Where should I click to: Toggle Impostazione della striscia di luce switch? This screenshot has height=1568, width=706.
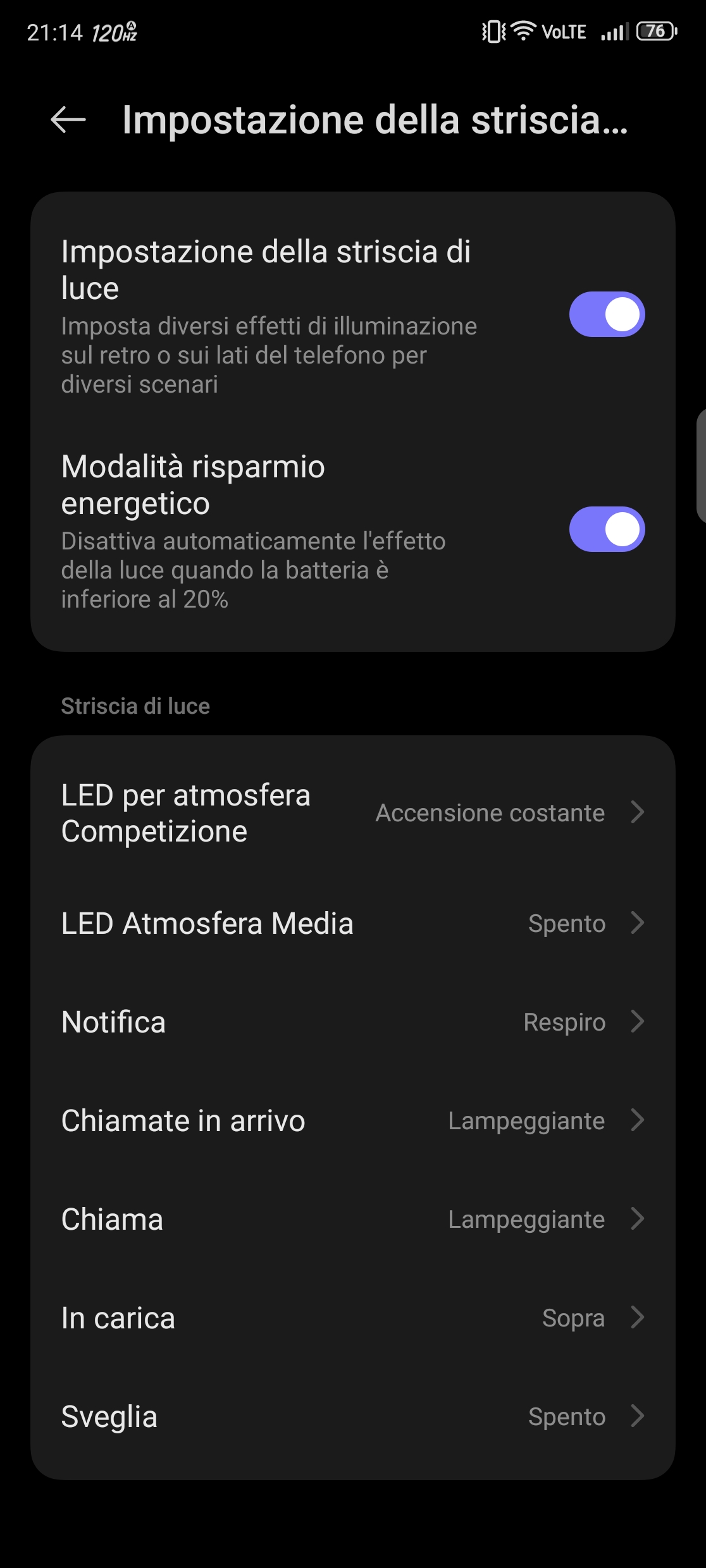coord(607,314)
